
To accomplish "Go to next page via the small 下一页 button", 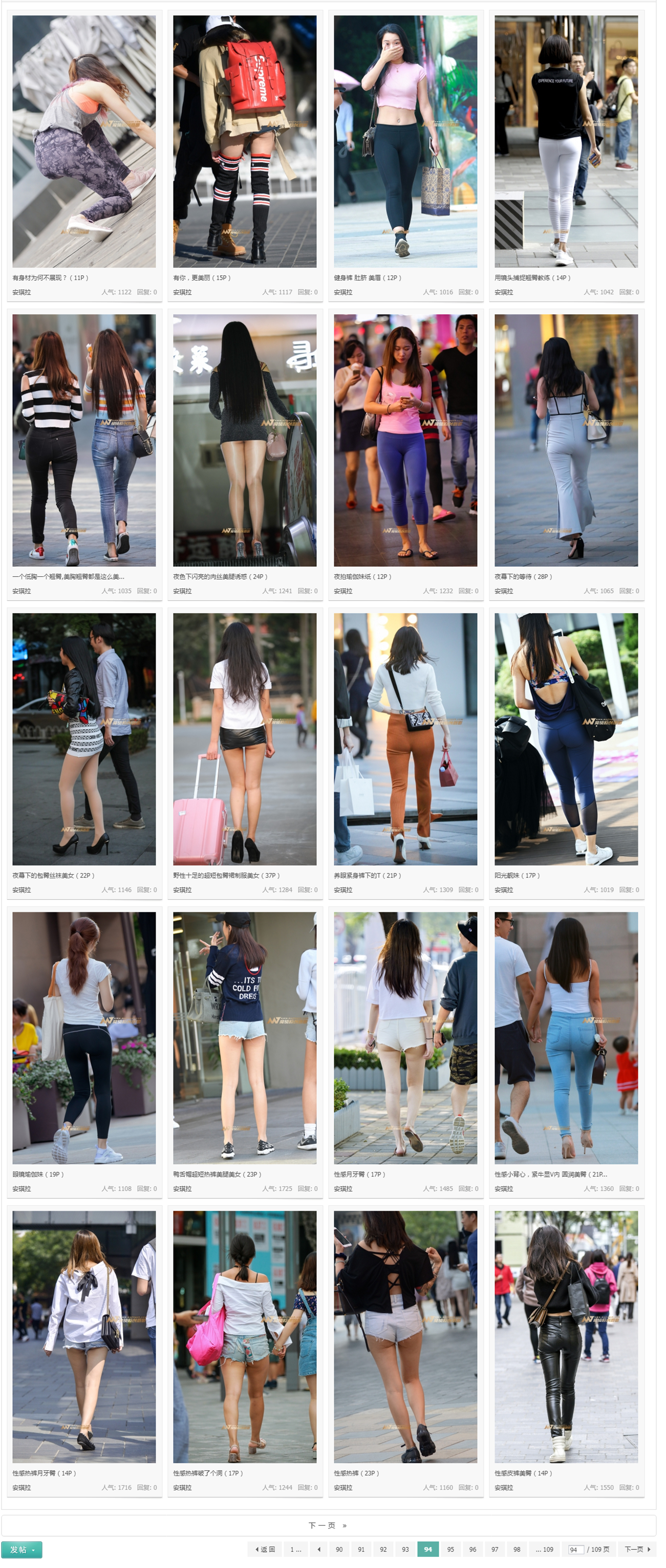I will (x=637, y=1549).
